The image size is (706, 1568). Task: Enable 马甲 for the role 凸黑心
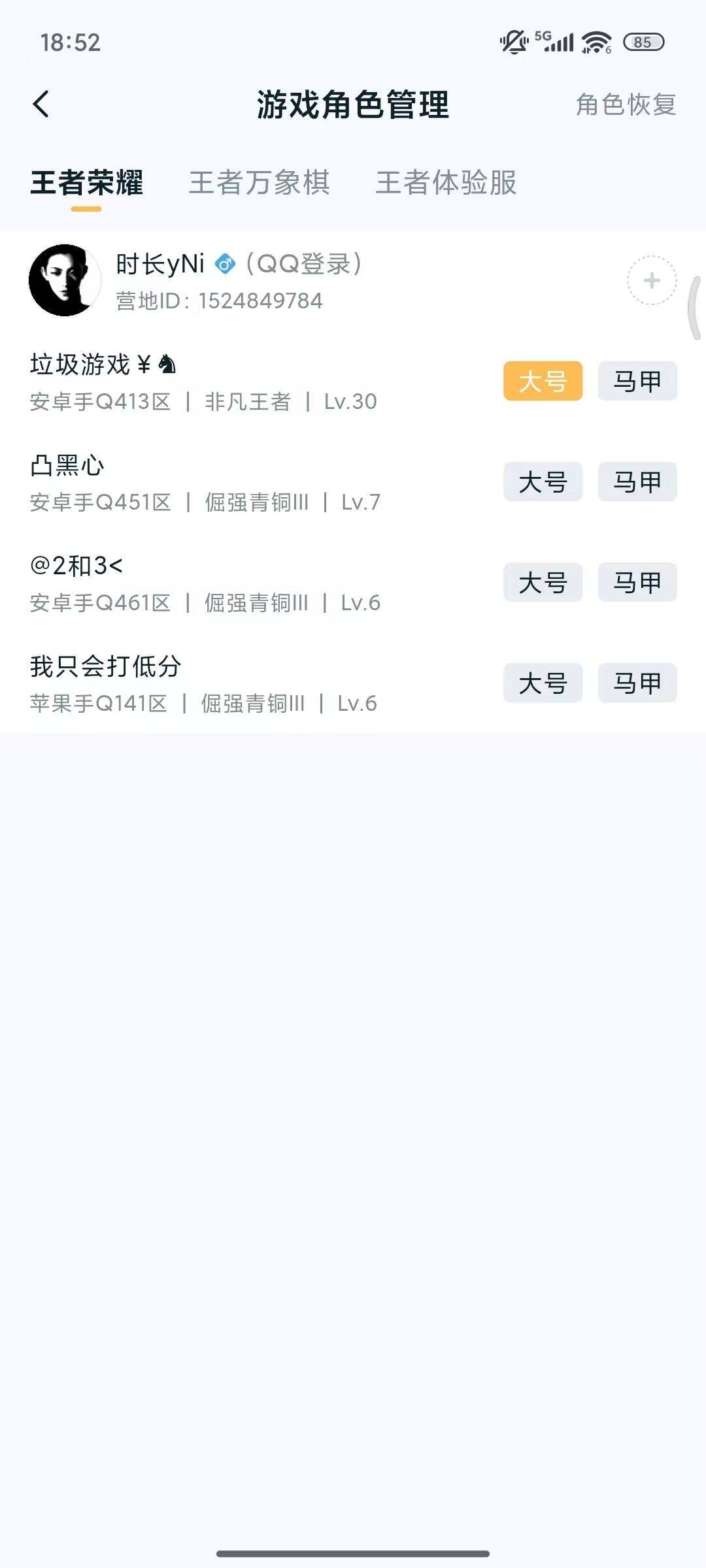(x=637, y=482)
